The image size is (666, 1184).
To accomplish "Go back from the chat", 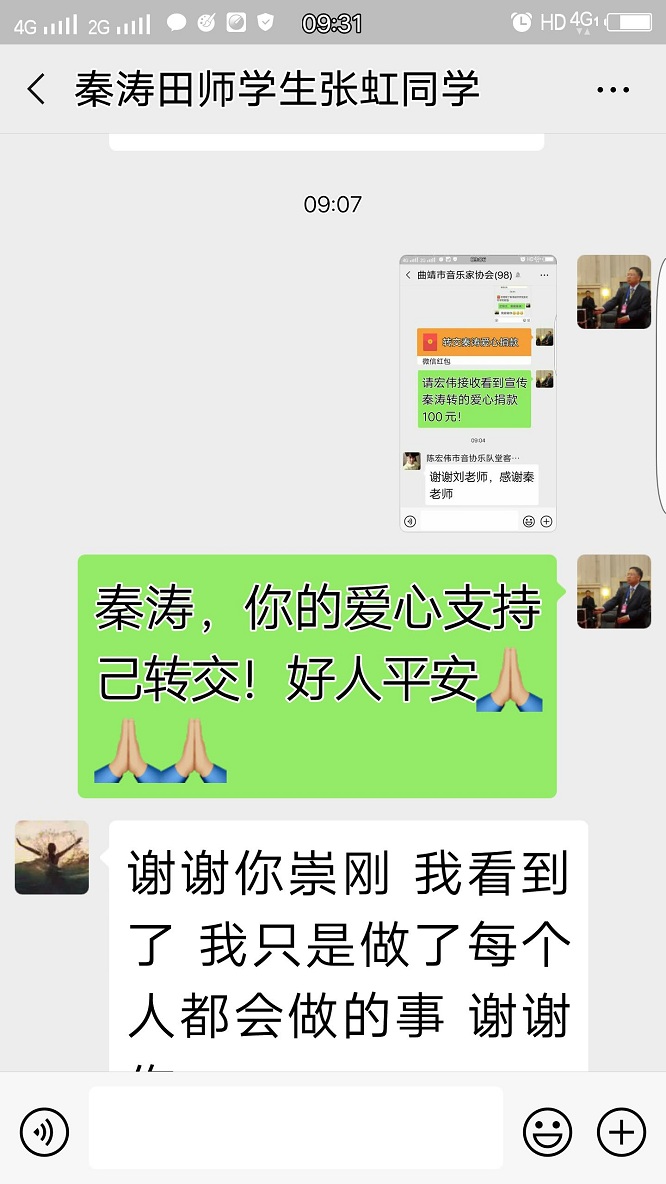I will coord(36,90).
